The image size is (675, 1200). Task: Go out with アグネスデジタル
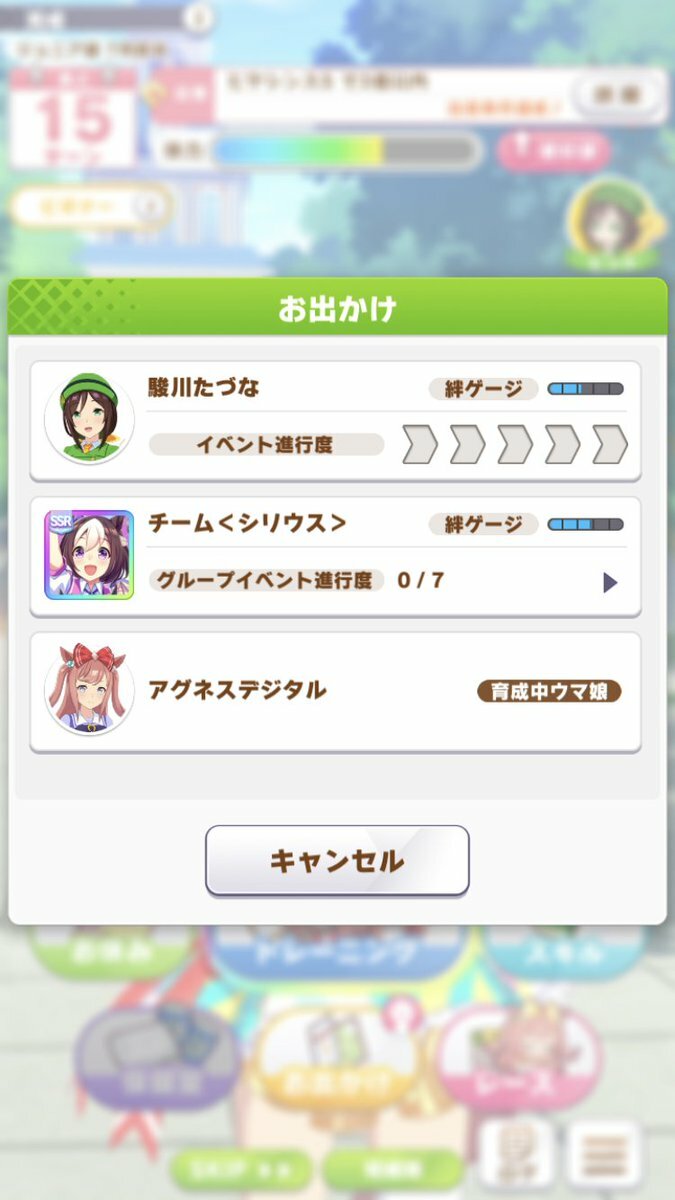(x=335, y=691)
